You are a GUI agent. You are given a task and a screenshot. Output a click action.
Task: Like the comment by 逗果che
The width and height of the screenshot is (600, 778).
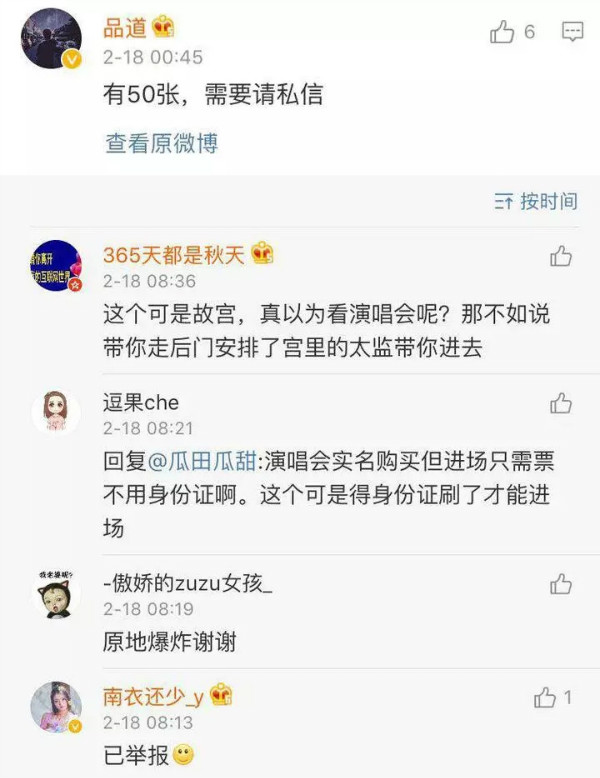(x=561, y=403)
